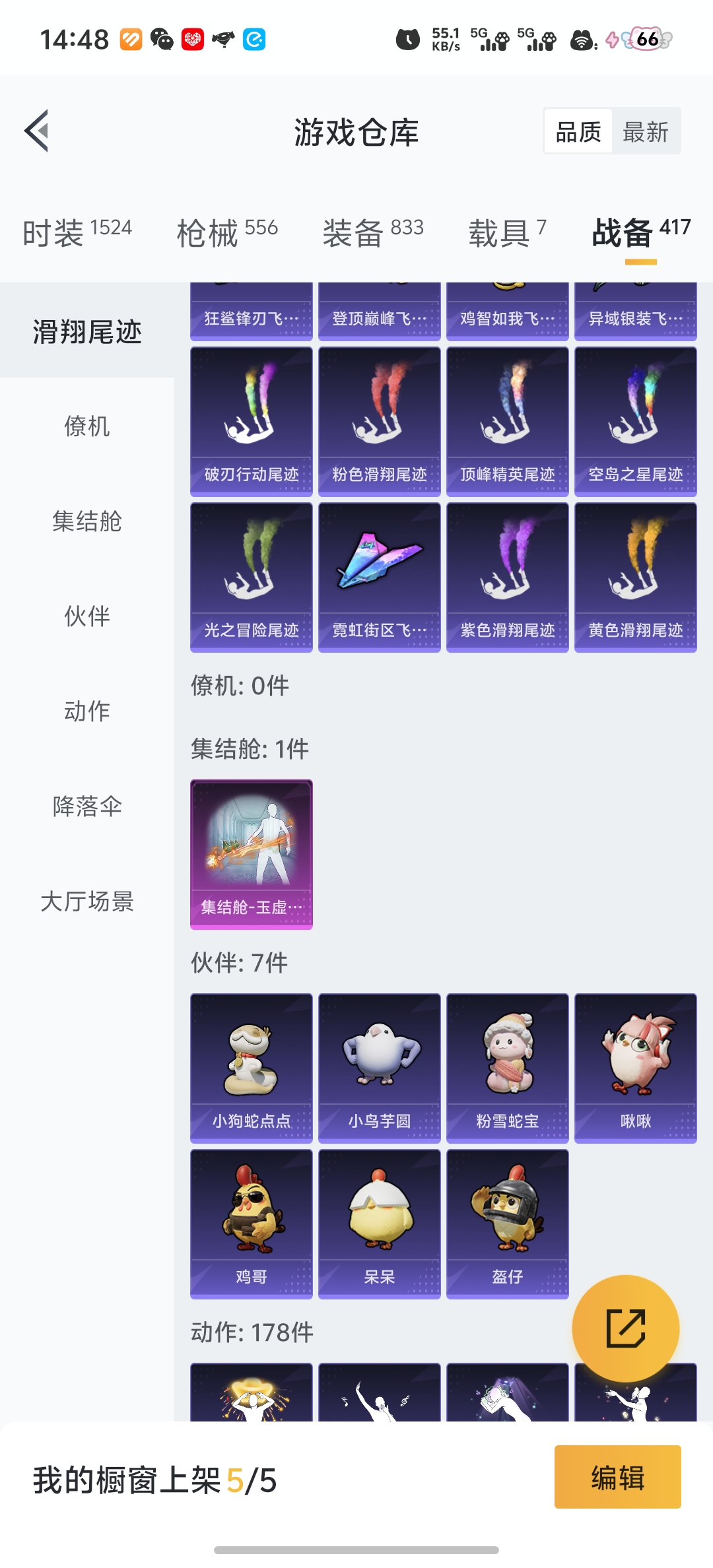The width and height of the screenshot is (713, 1568).
Task: Switch sorting to 品质 quality mode
Action: [x=576, y=130]
